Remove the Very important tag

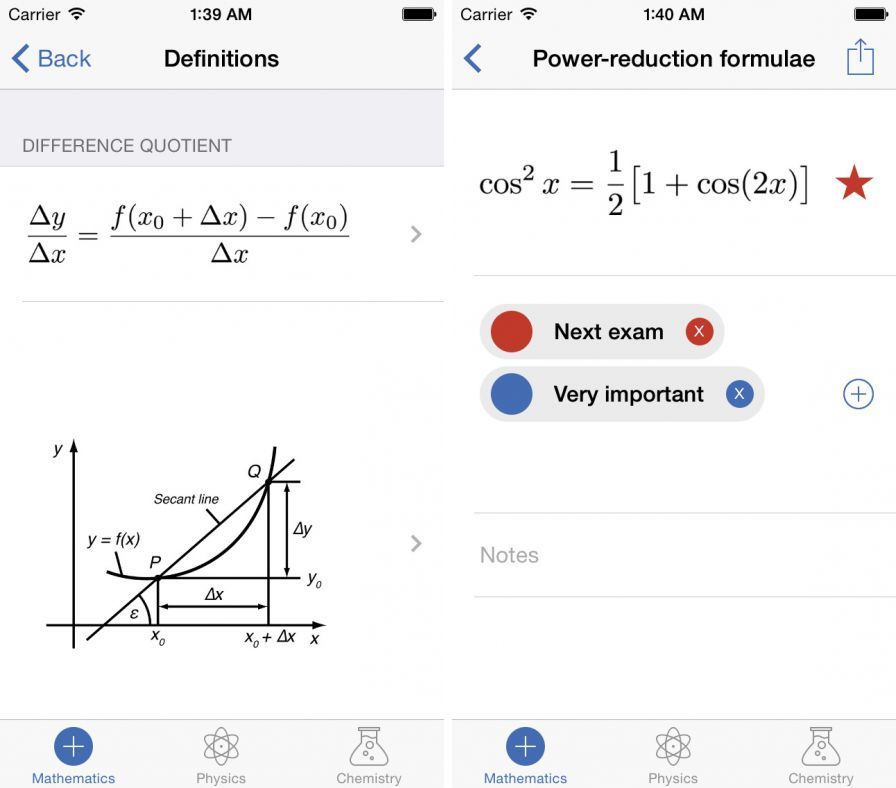point(739,394)
